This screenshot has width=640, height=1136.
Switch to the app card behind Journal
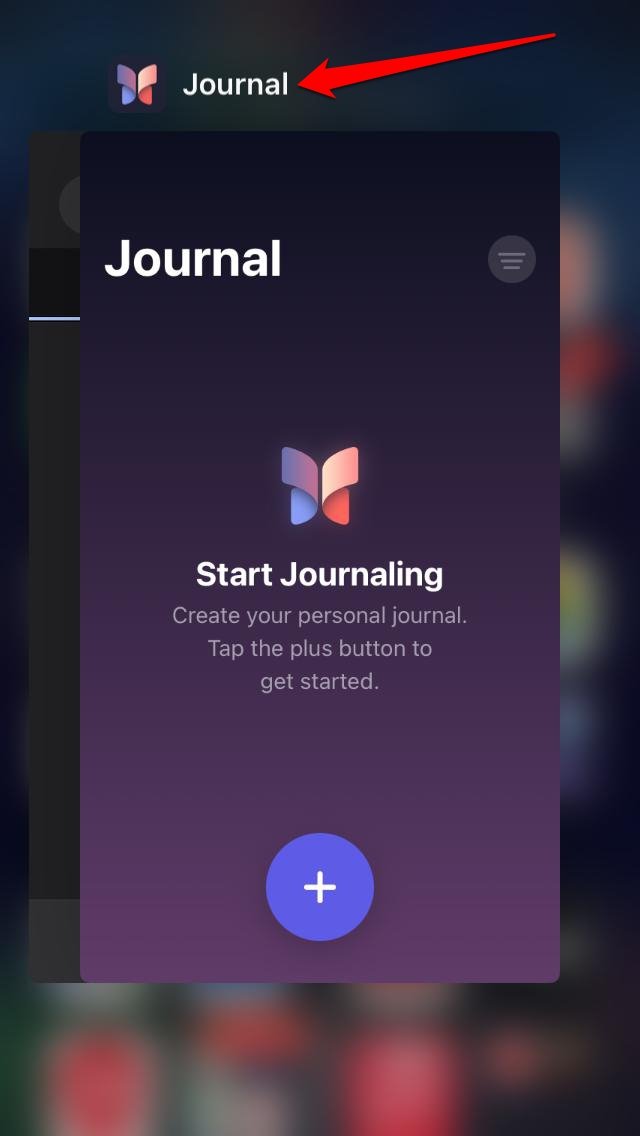[54, 600]
